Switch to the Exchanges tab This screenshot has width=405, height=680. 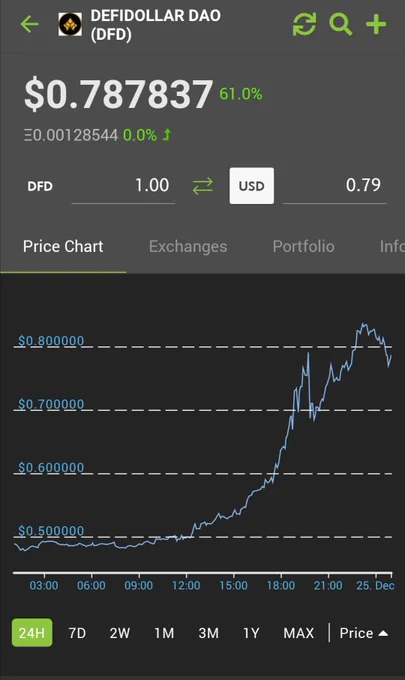[x=188, y=246]
